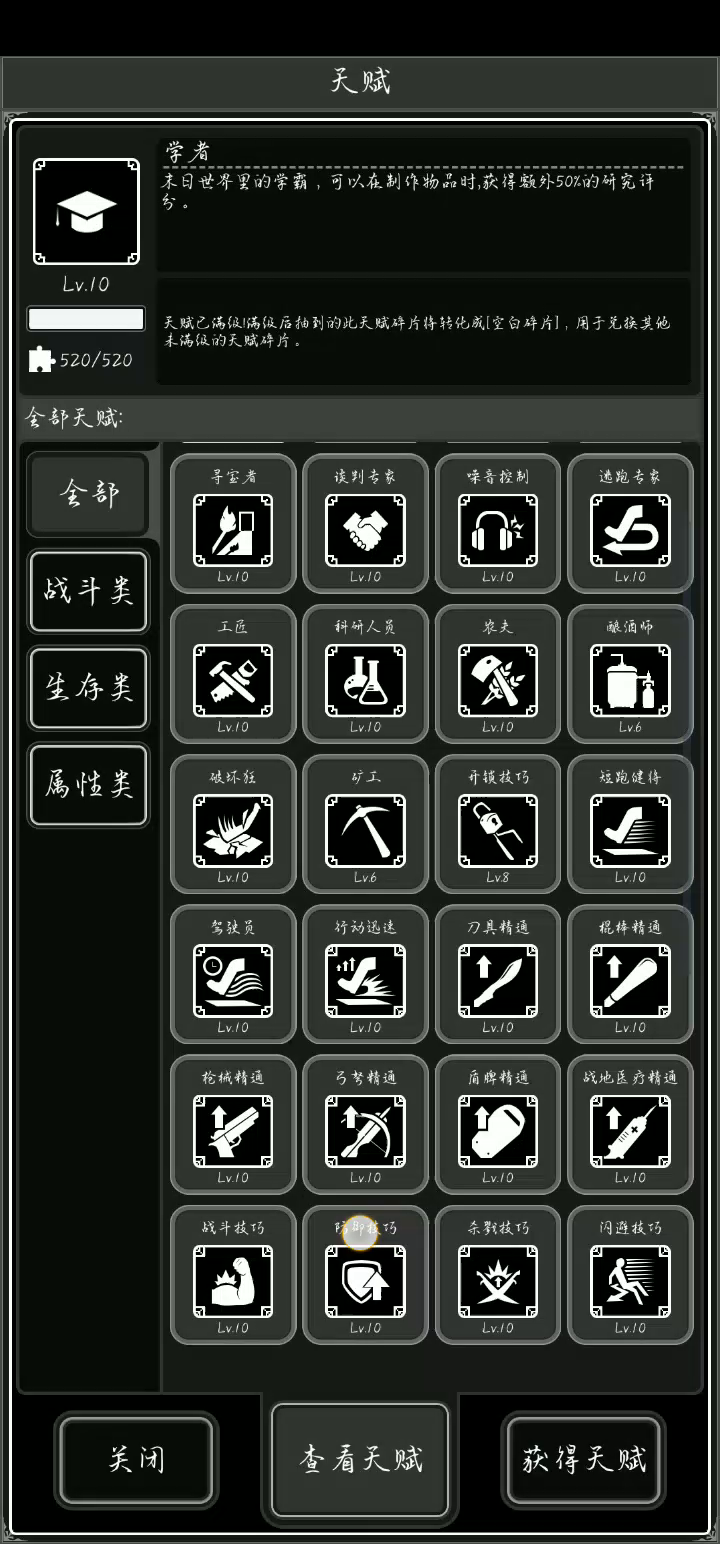Select the 驾驶员 talent tile
720x1544 pixels.
233,975
